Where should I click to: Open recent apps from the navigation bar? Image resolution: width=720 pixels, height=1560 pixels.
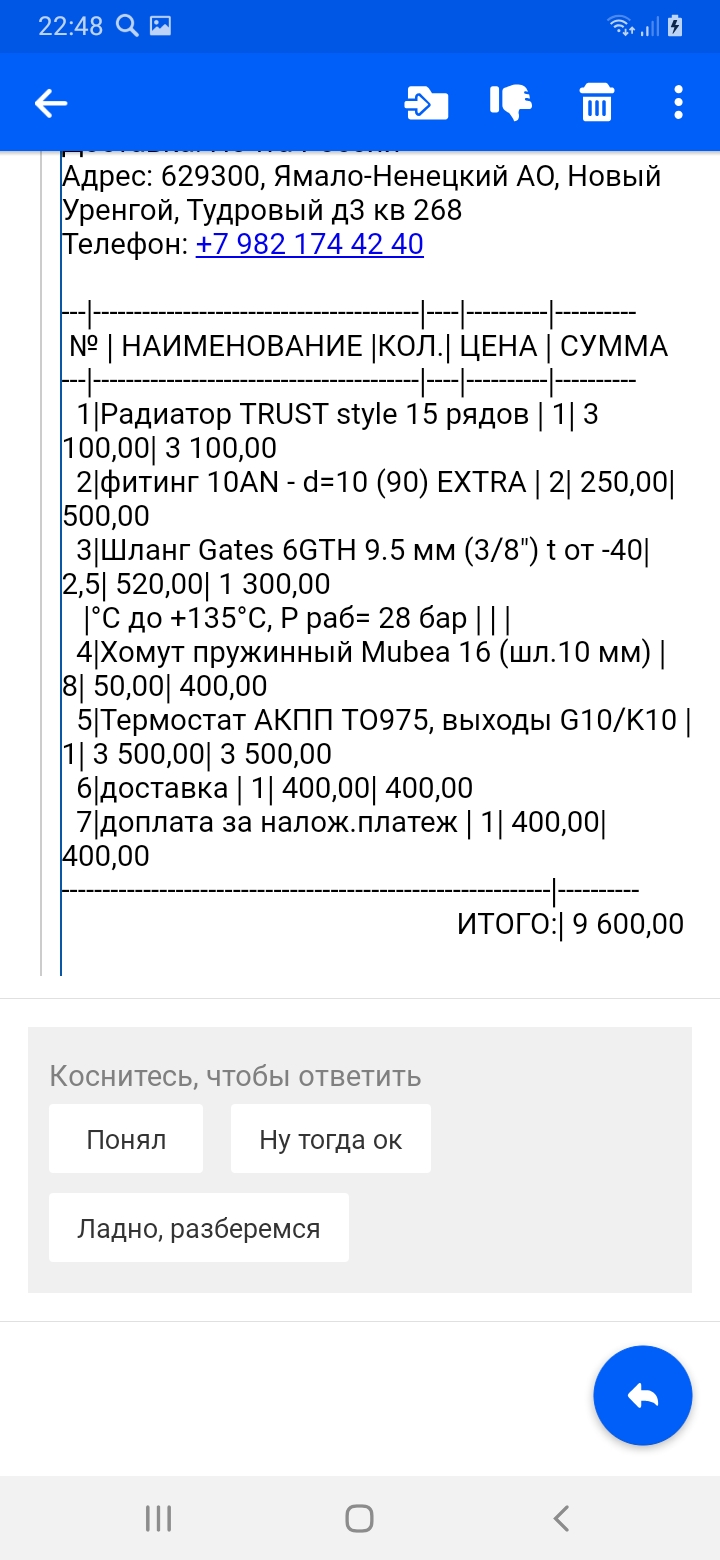(x=158, y=1518)
